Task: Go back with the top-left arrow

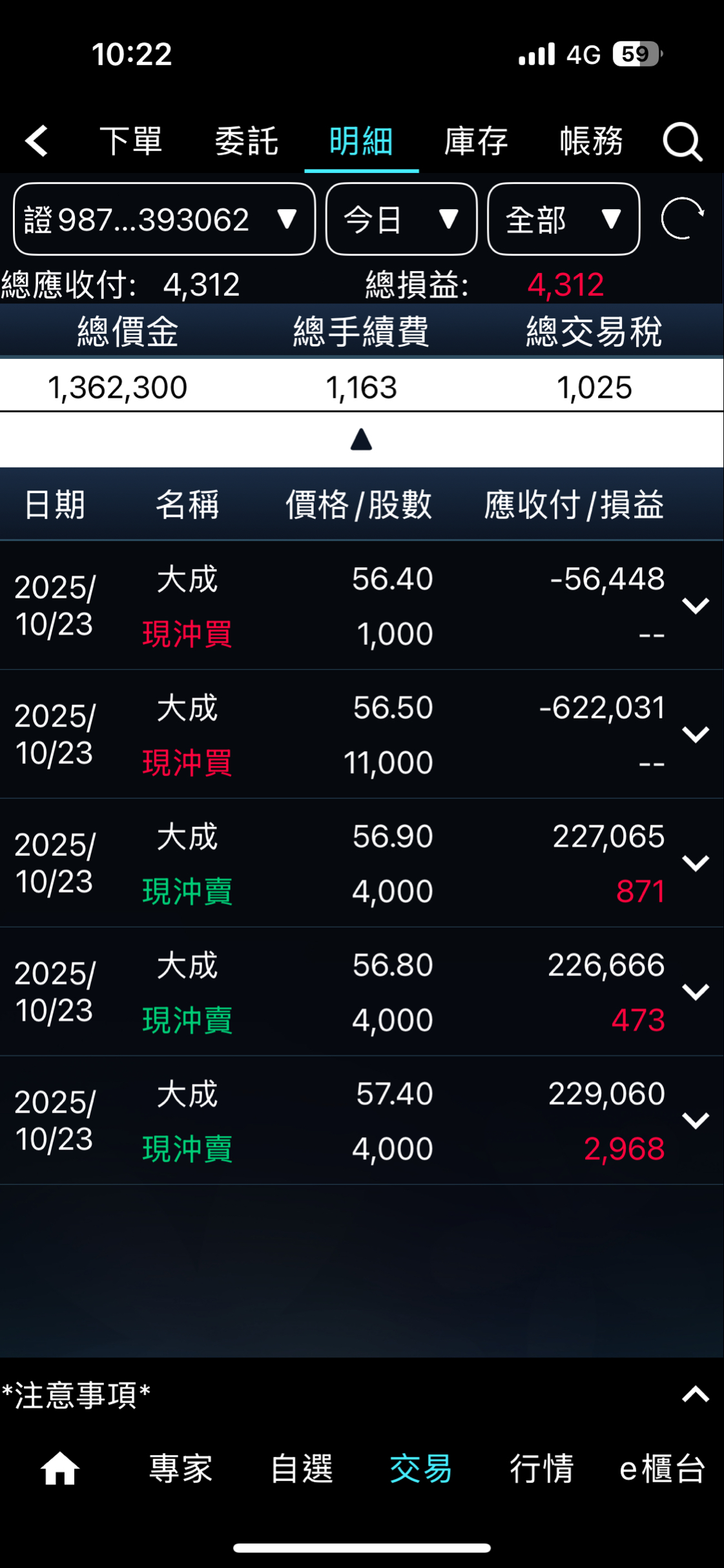Action: pos(37,141)
